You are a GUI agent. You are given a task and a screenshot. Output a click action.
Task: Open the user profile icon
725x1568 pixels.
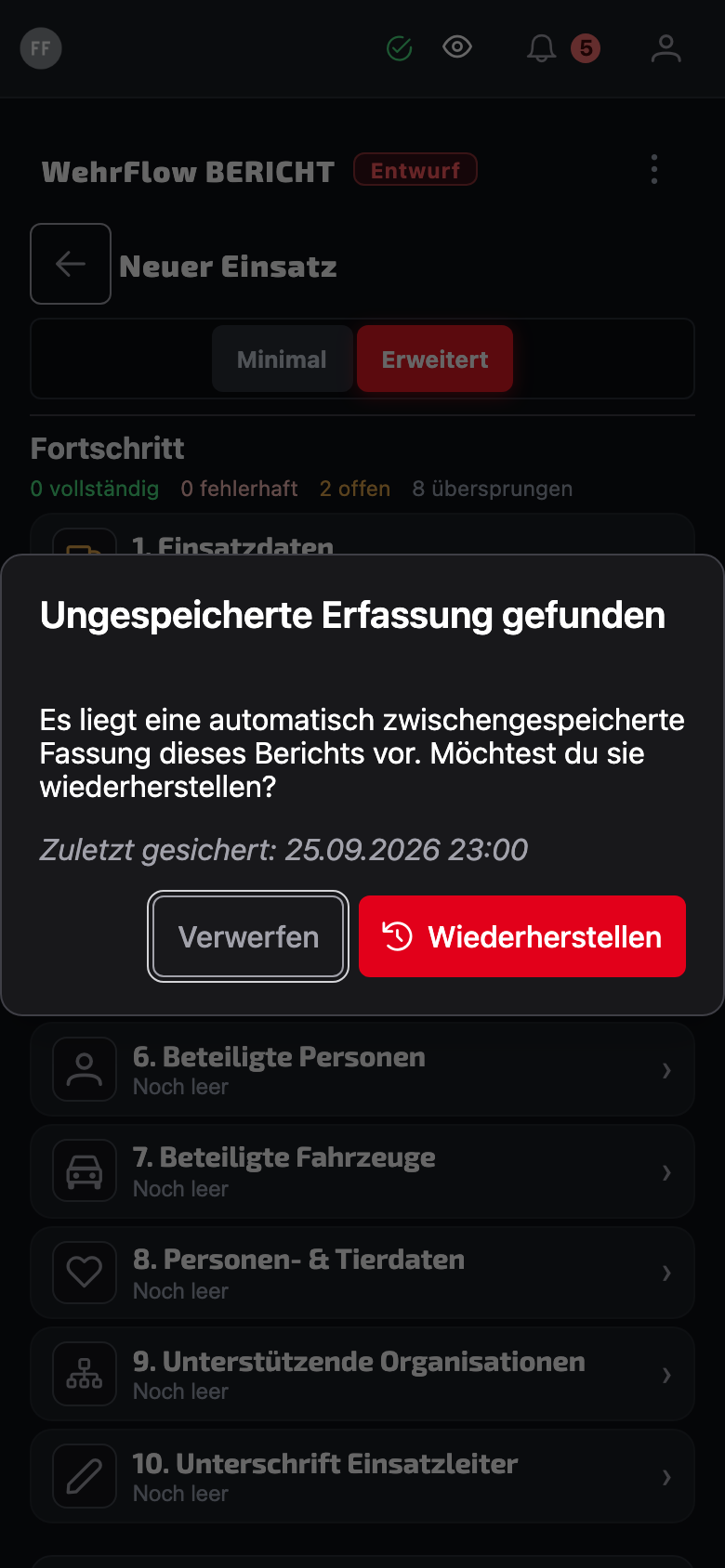tap(666, 48)
